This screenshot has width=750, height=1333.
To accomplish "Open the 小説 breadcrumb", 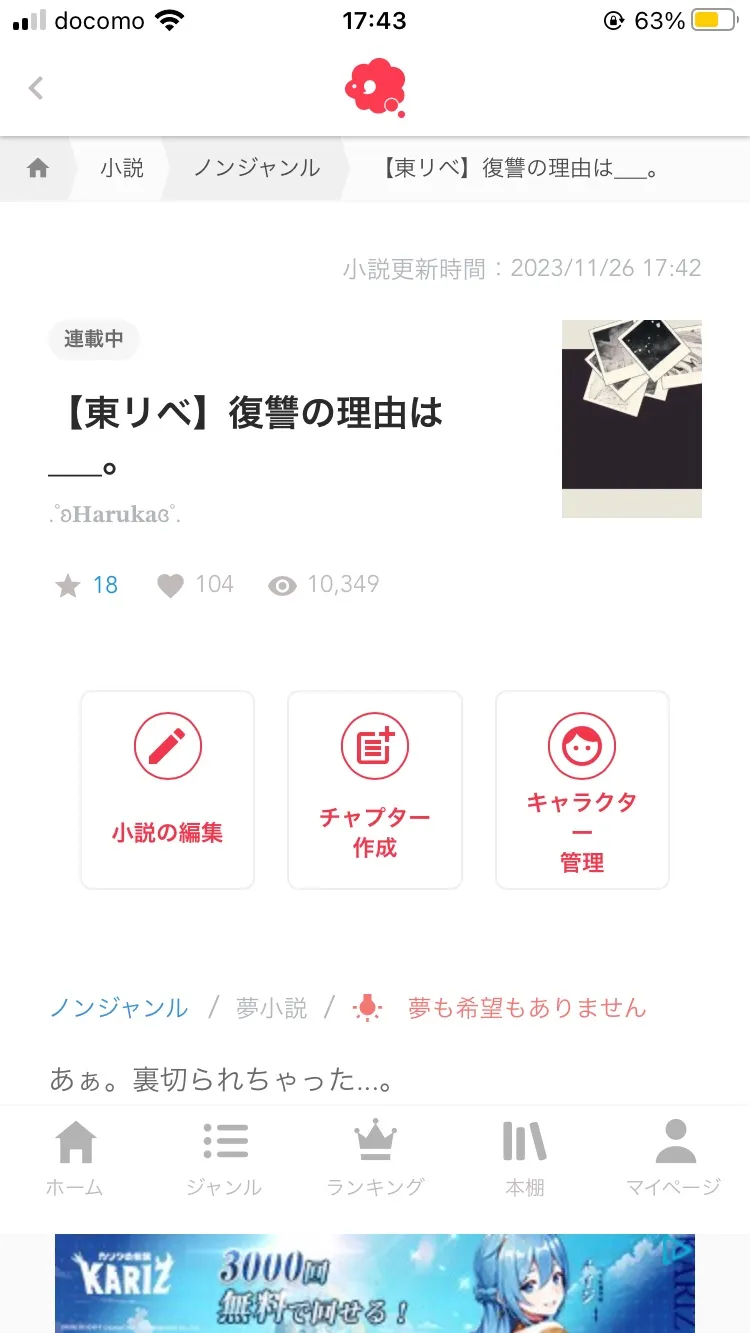I will (122, 168).
